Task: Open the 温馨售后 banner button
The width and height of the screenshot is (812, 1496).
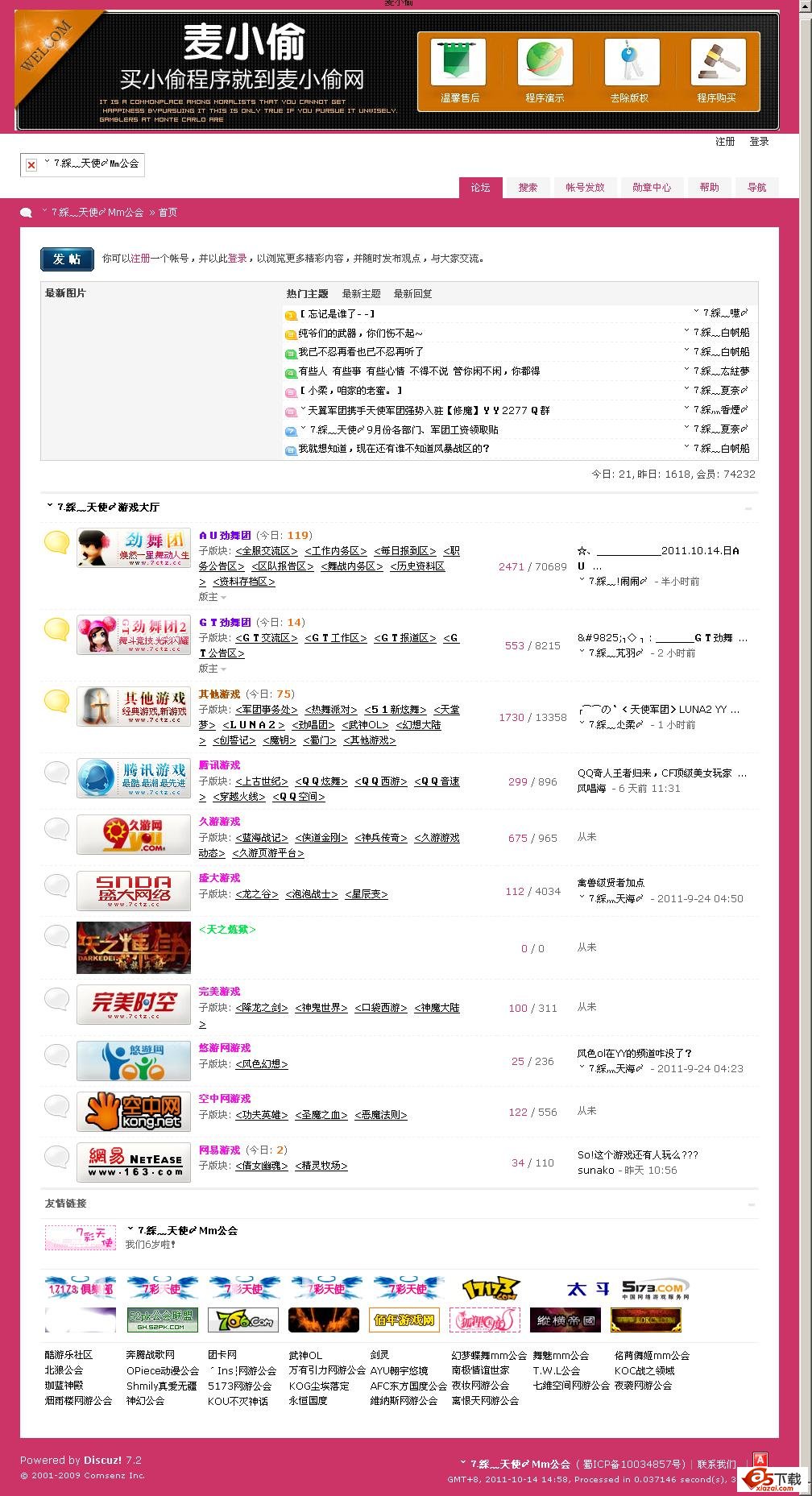Action: coord(458,72)
